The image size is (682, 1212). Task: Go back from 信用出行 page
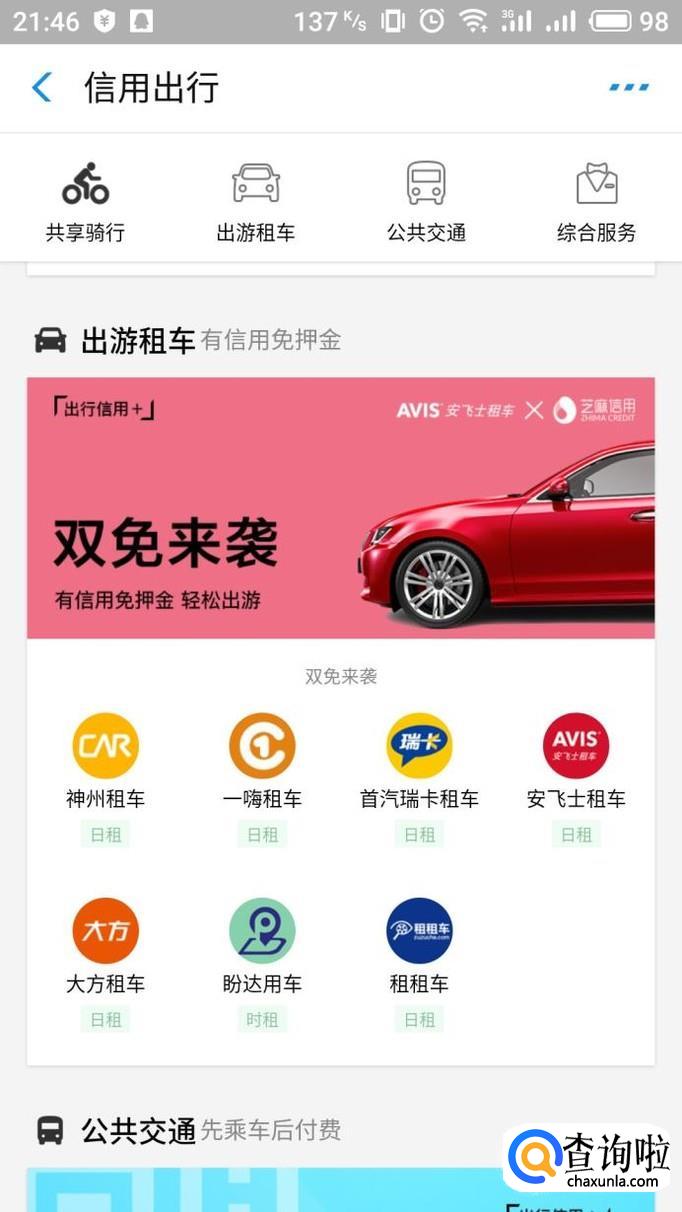pyautogui.click(x=42, y=87)
